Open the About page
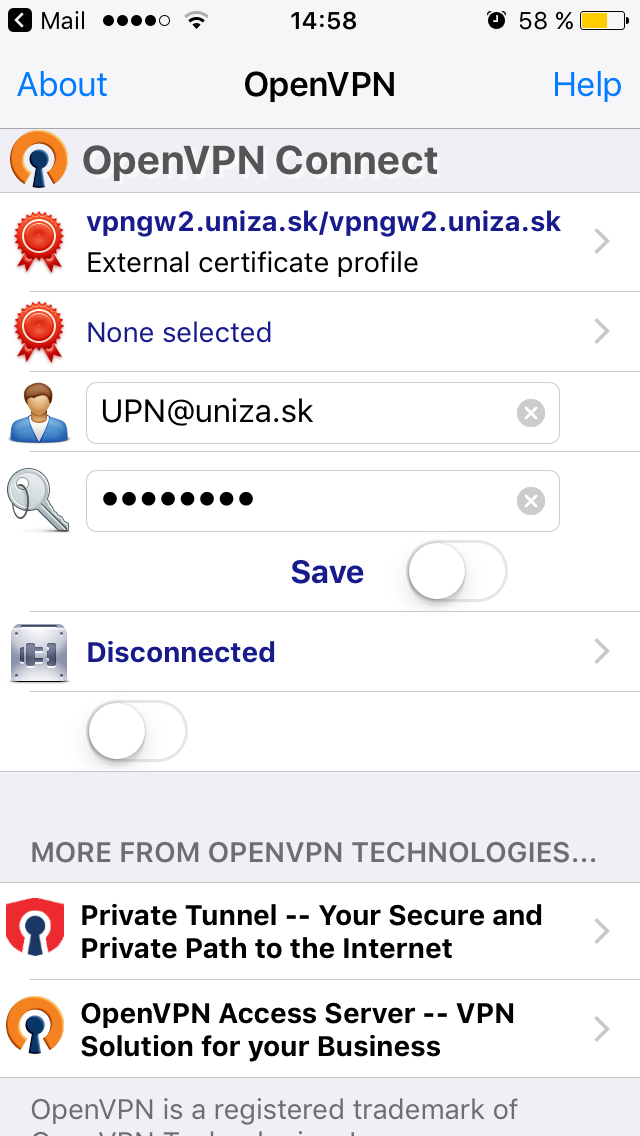Viewport: 640px width, 1136px height. pos(62,85)
